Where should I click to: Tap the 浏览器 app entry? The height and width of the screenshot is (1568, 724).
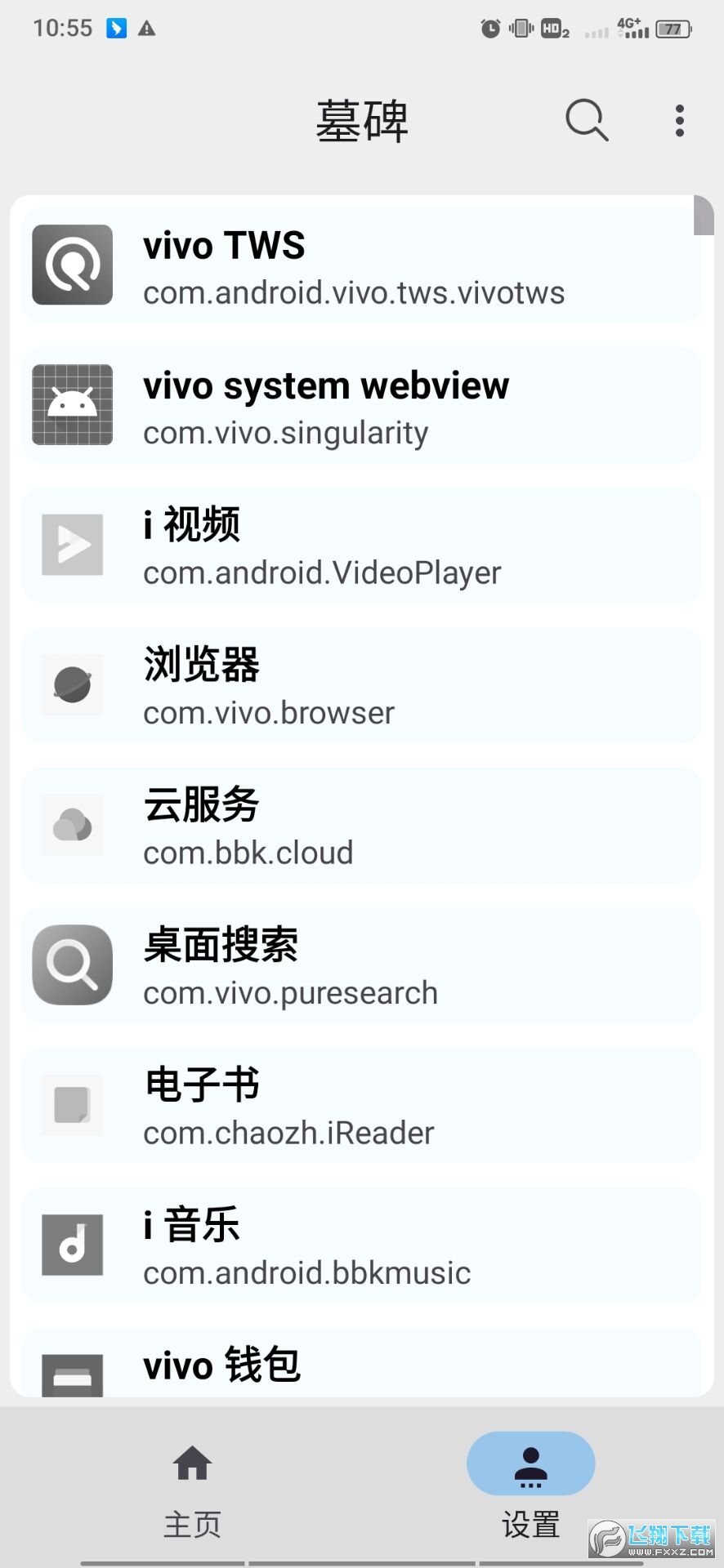click(x=362, y=686)
